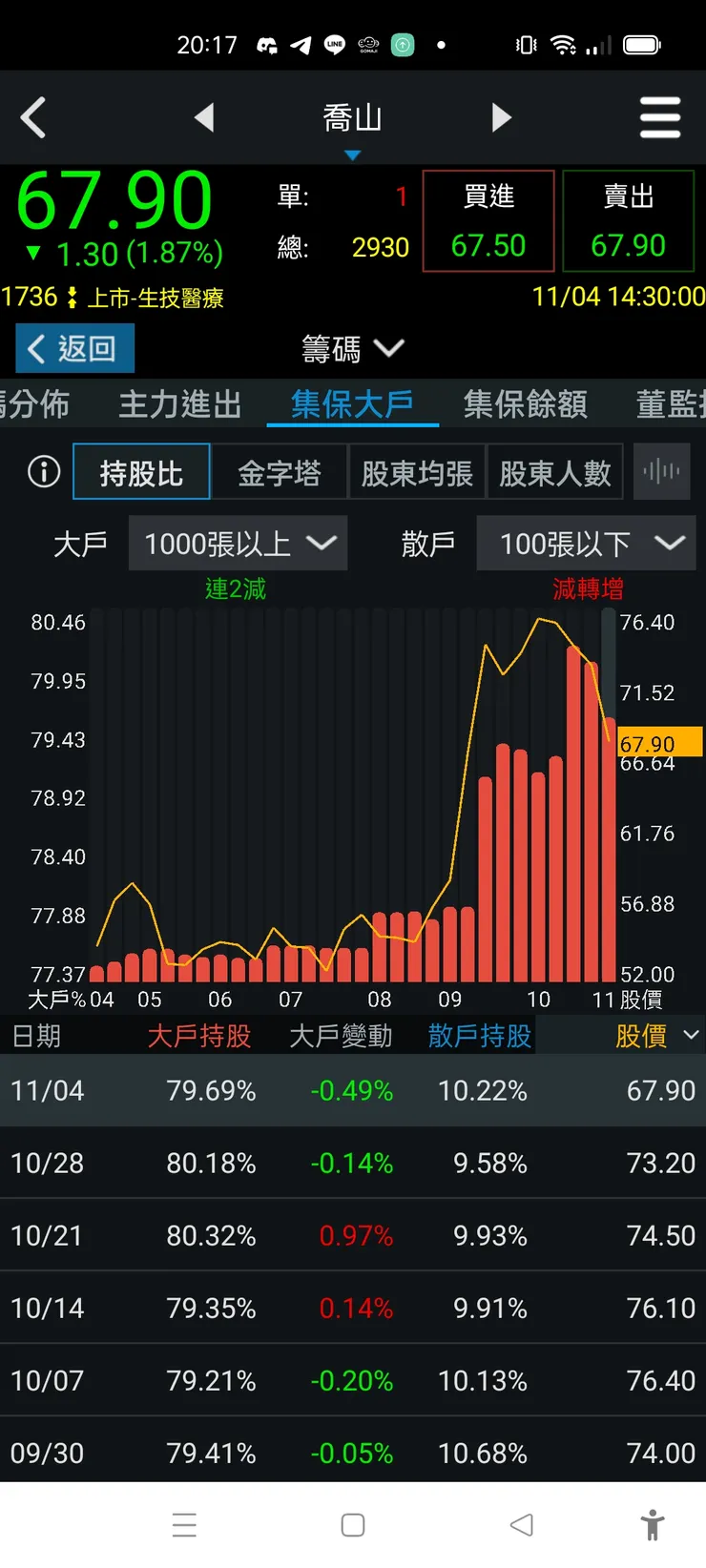This screenshot has width=706, height=1568.
Task: Open the 籌碼 category dropdown
Action: (353, 349)
